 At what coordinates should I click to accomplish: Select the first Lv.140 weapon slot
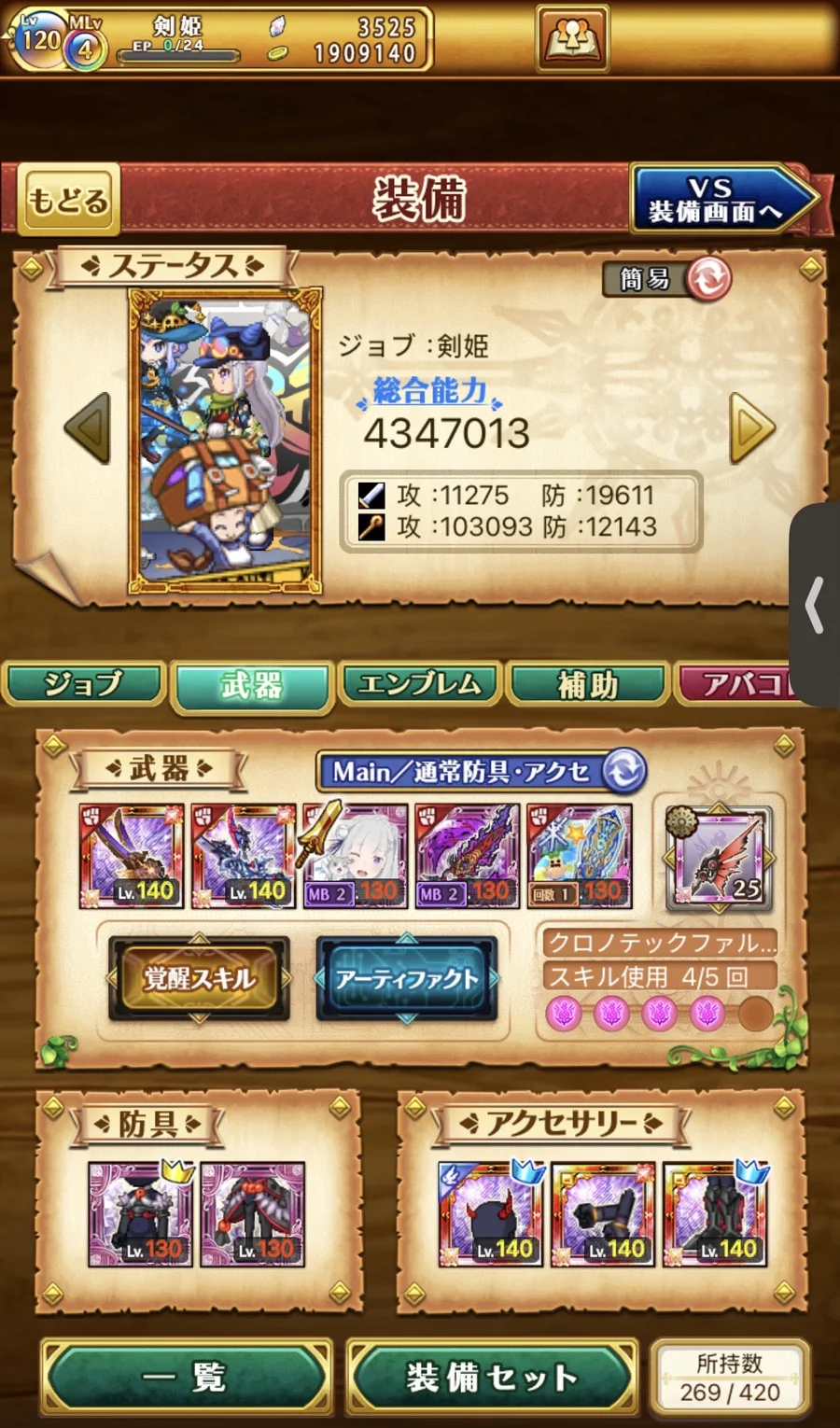click(x=131, y=857)
